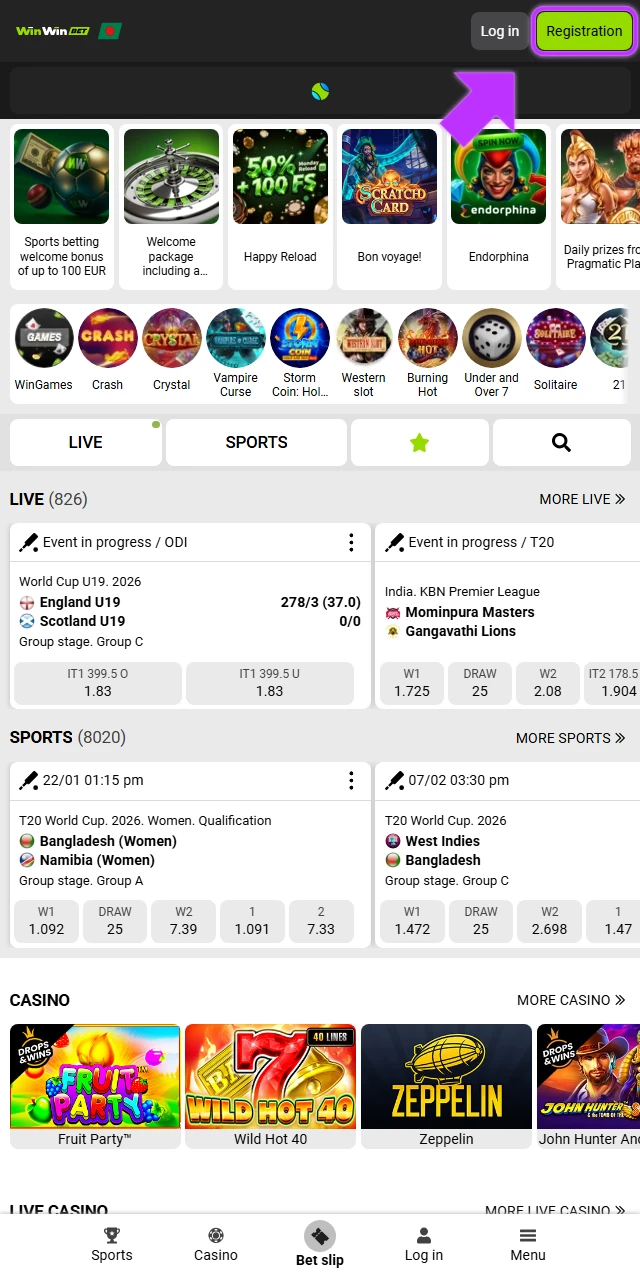Open the Menu in bottom navigation
The width and height of the screenshot is (640, 1280).
point(528,1244)
